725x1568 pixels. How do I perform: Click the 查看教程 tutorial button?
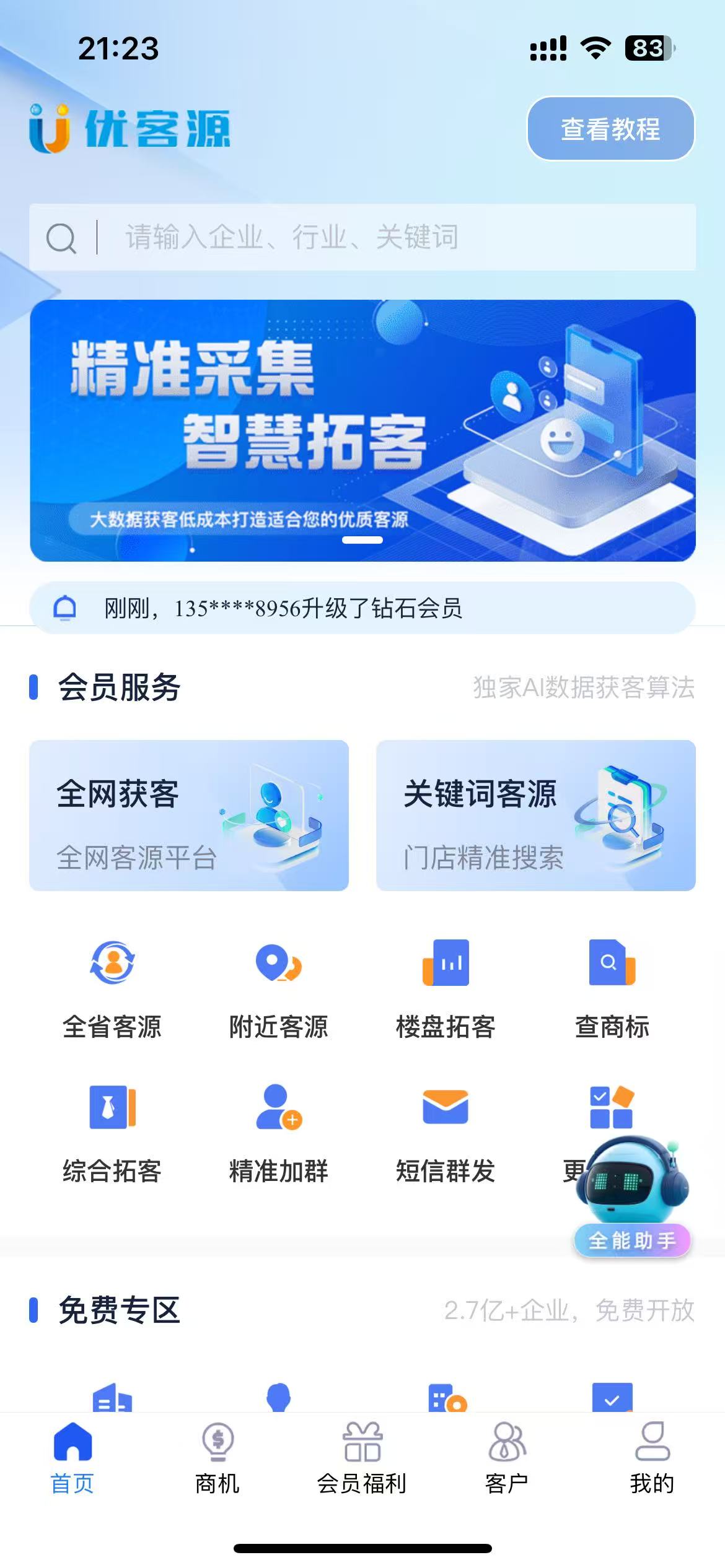(610, 128)
